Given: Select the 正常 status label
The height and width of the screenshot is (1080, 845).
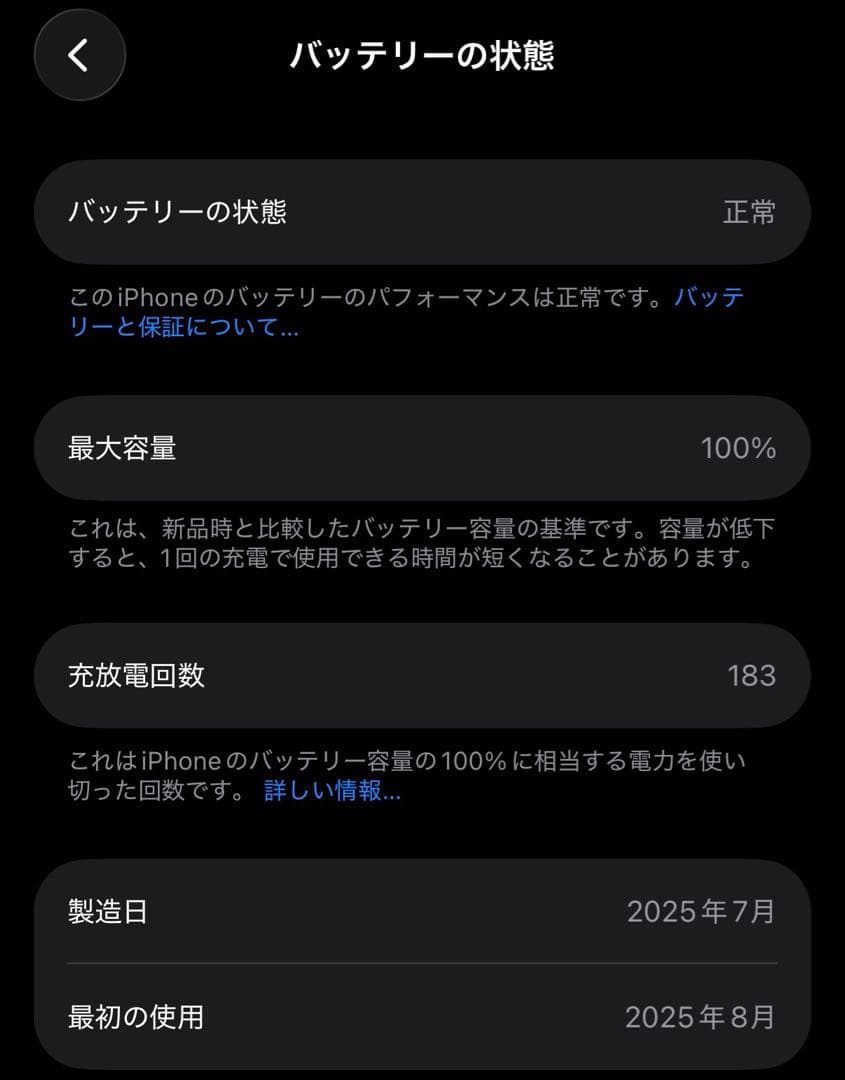Looking at the screenshot, I should [x=752, y=212].
